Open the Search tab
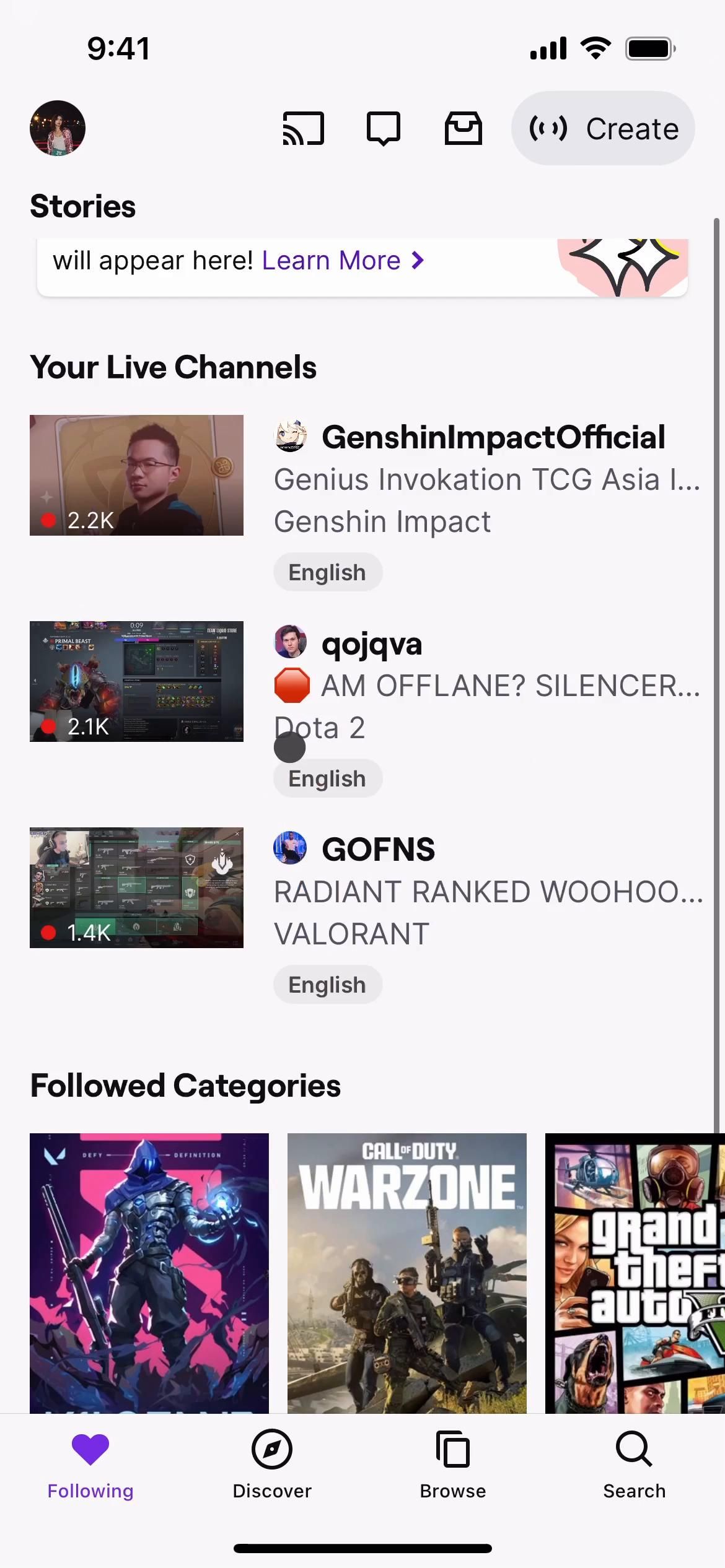Screen dimensions: 725x1568 click(634, 1465)
